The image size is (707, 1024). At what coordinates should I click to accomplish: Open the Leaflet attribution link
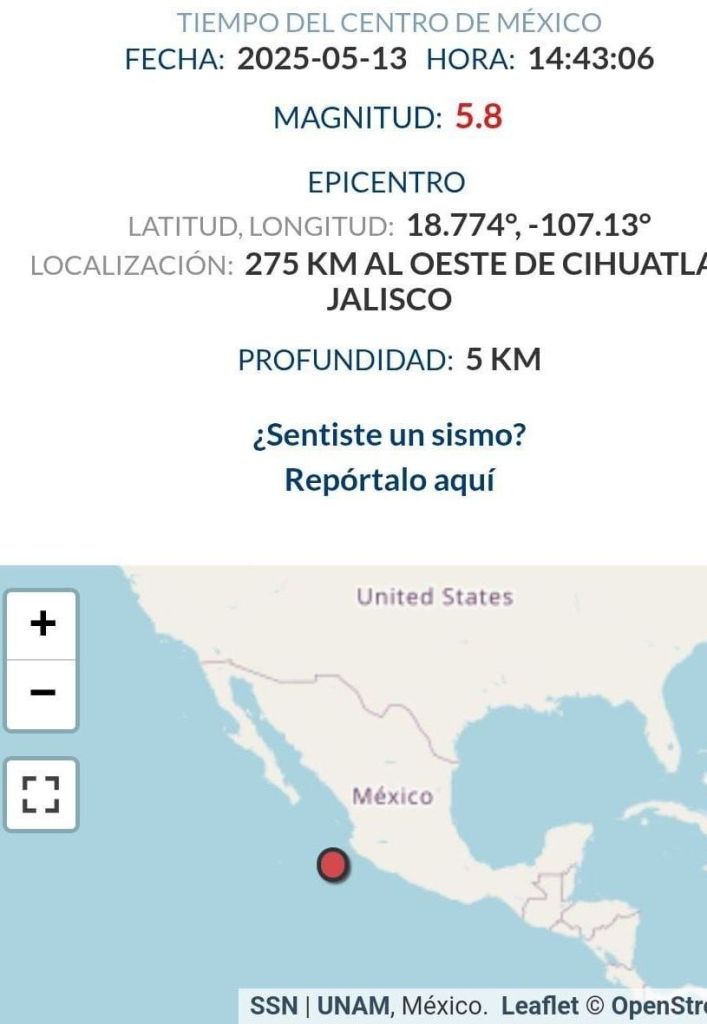pyautogui.click(x=539, y=1005)
